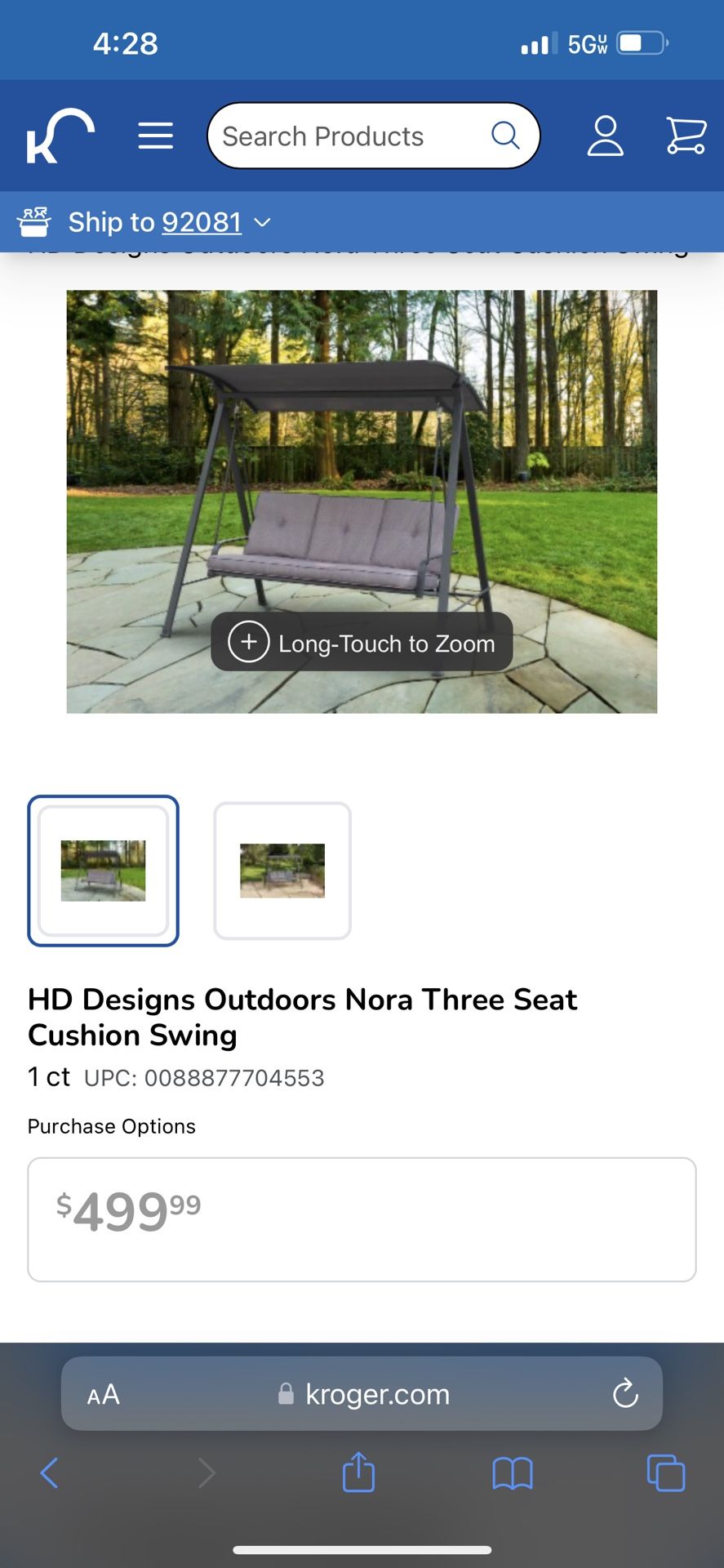
Task: Tap the Search Products field
Action: (351, 136)
